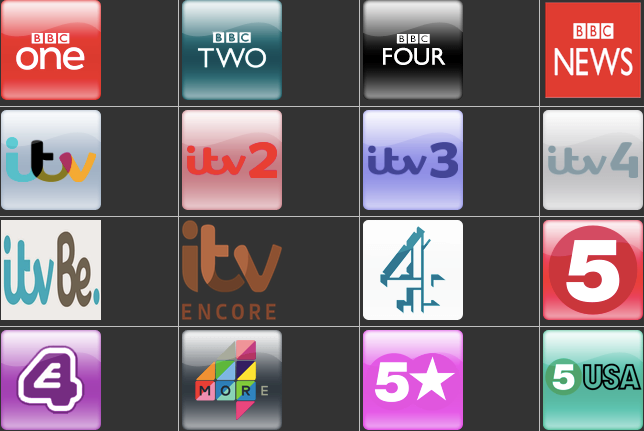This screenshot has height=431, width=644.
Task: Open the Channel 4 tile
Action: [x=412, y=270]
